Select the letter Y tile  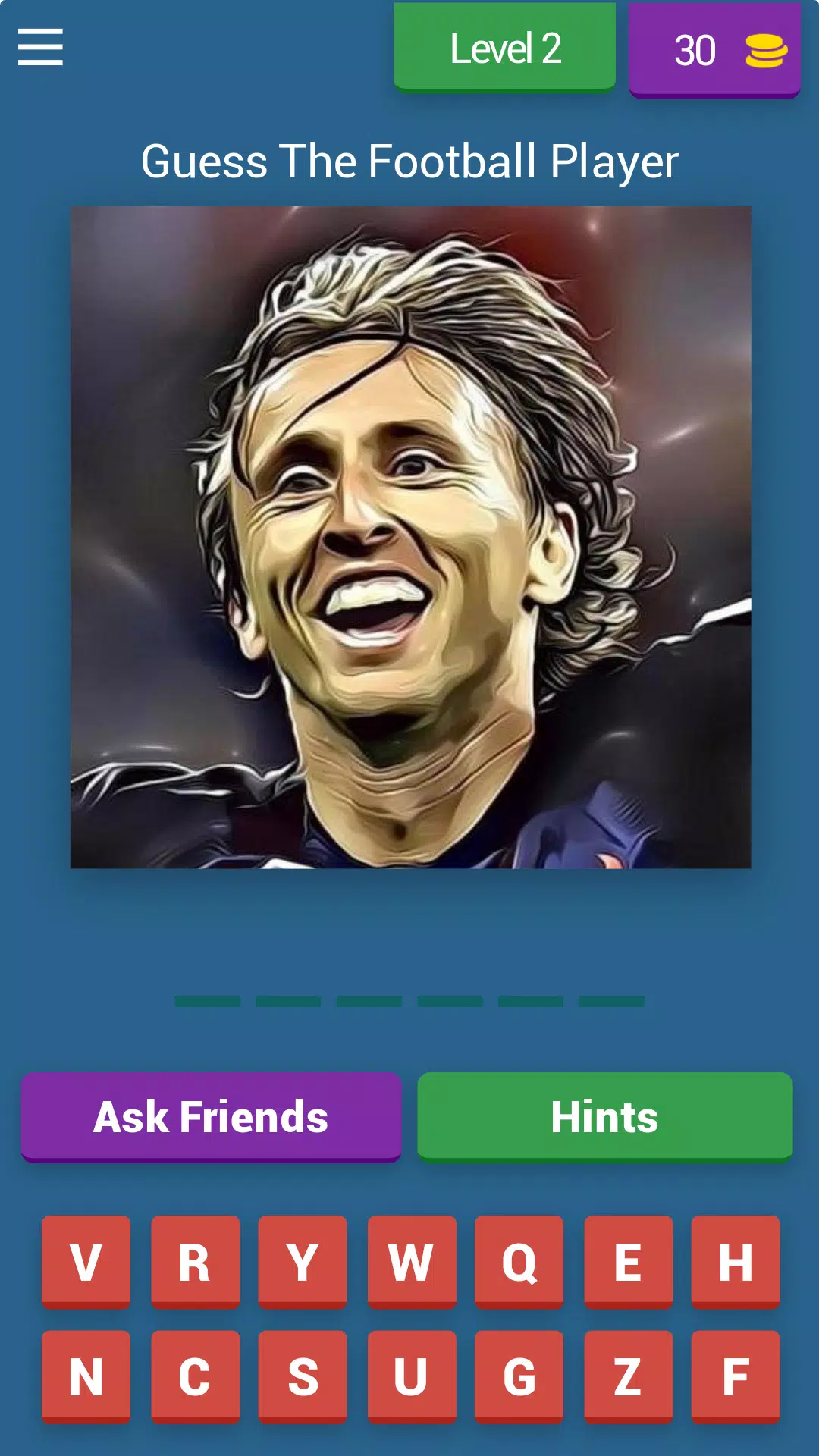pos(303,1261)
